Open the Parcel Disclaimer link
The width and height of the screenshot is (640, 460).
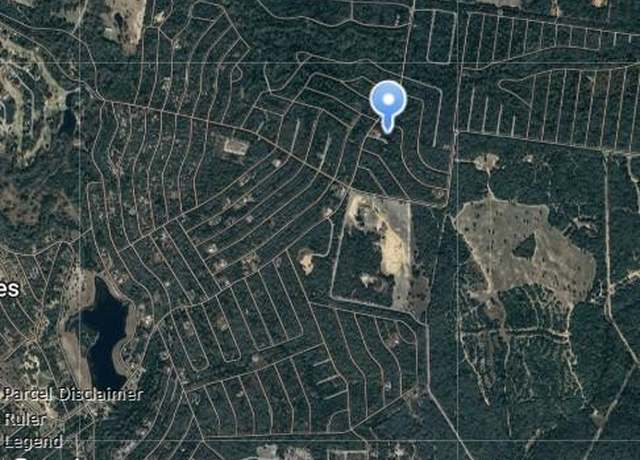72,394
